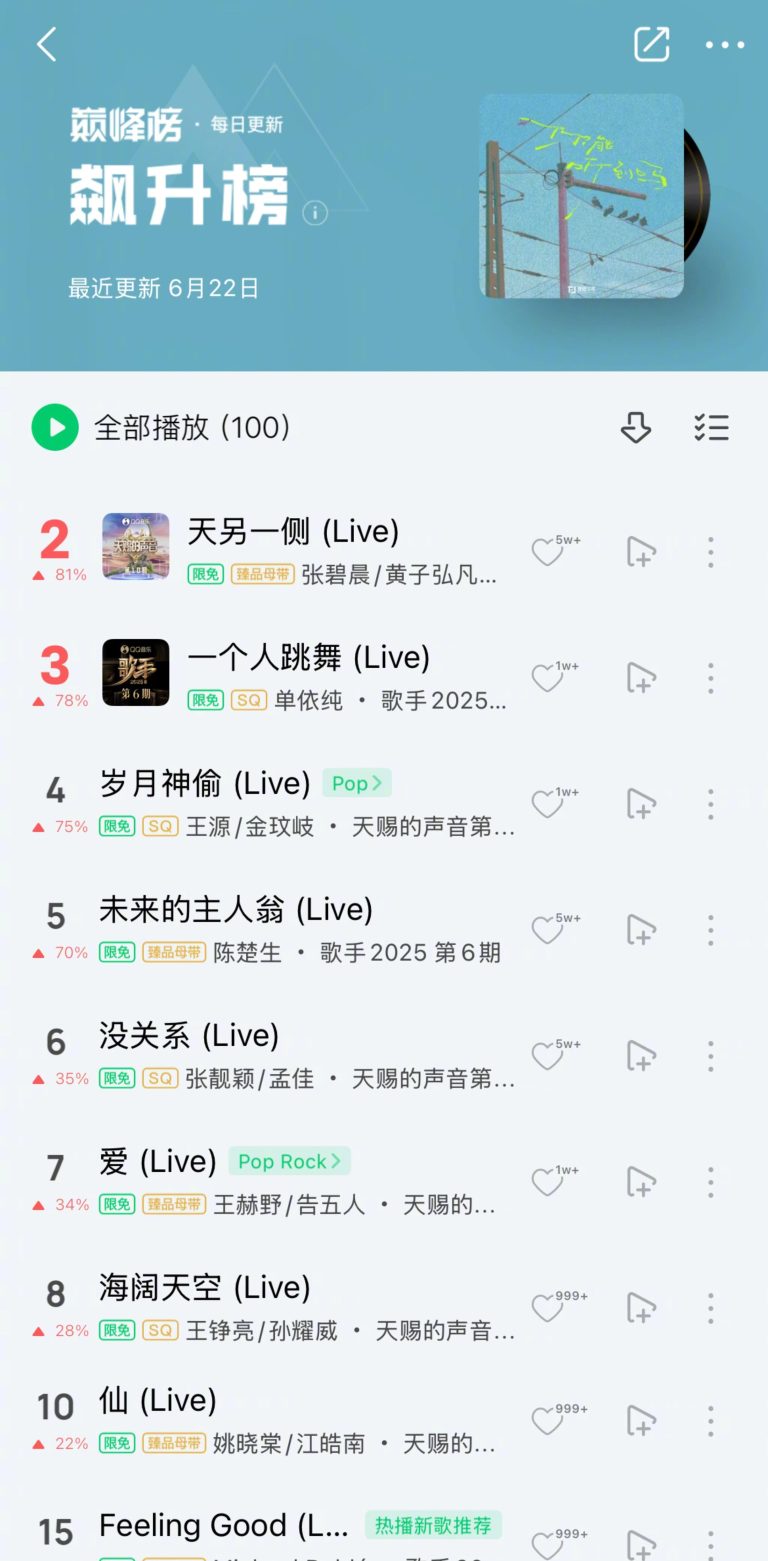Play all 100 songs with 全部播放

[x=161, y=428]
